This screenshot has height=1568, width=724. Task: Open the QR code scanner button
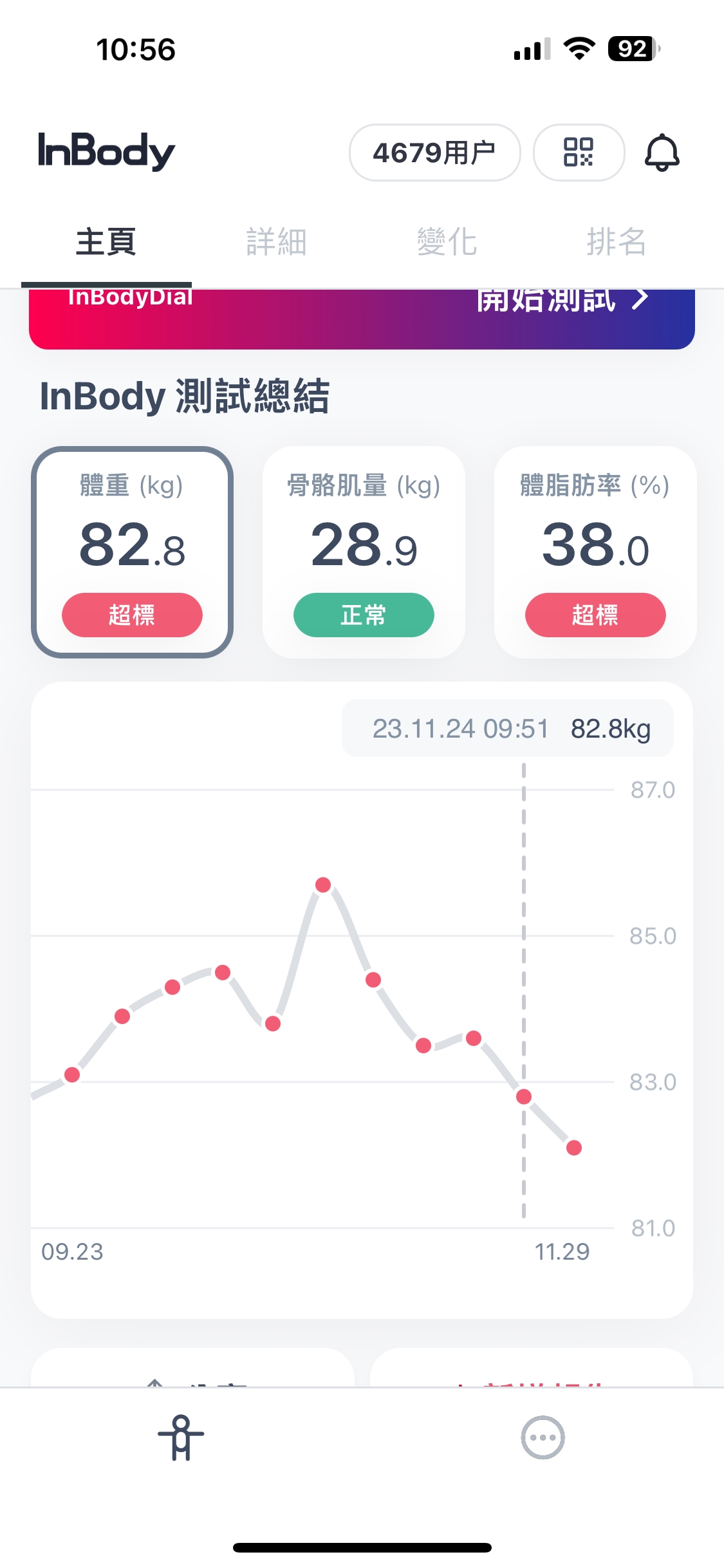tap(578, 153)
